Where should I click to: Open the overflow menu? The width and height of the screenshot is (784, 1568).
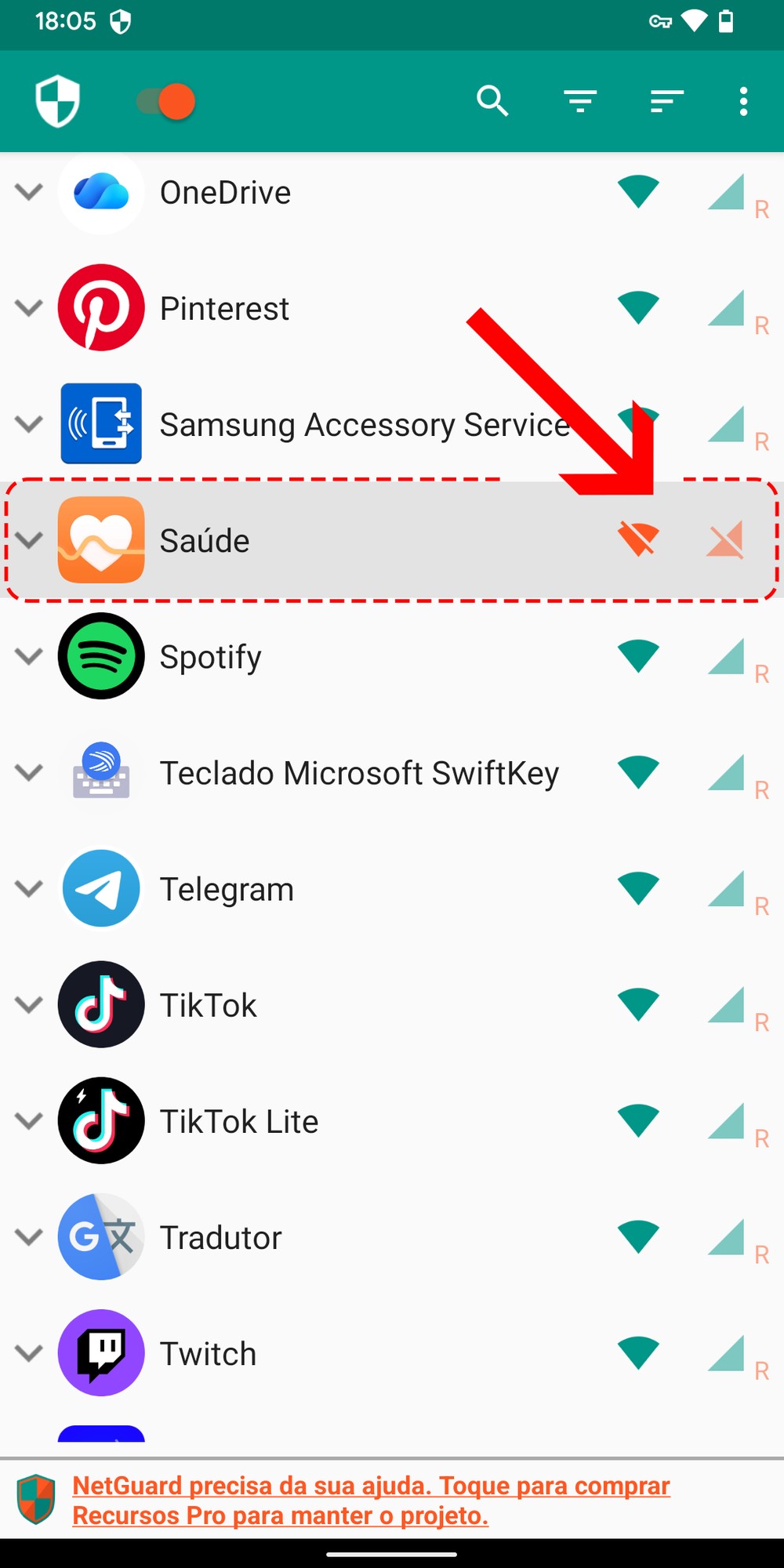(x=743, y=101)
